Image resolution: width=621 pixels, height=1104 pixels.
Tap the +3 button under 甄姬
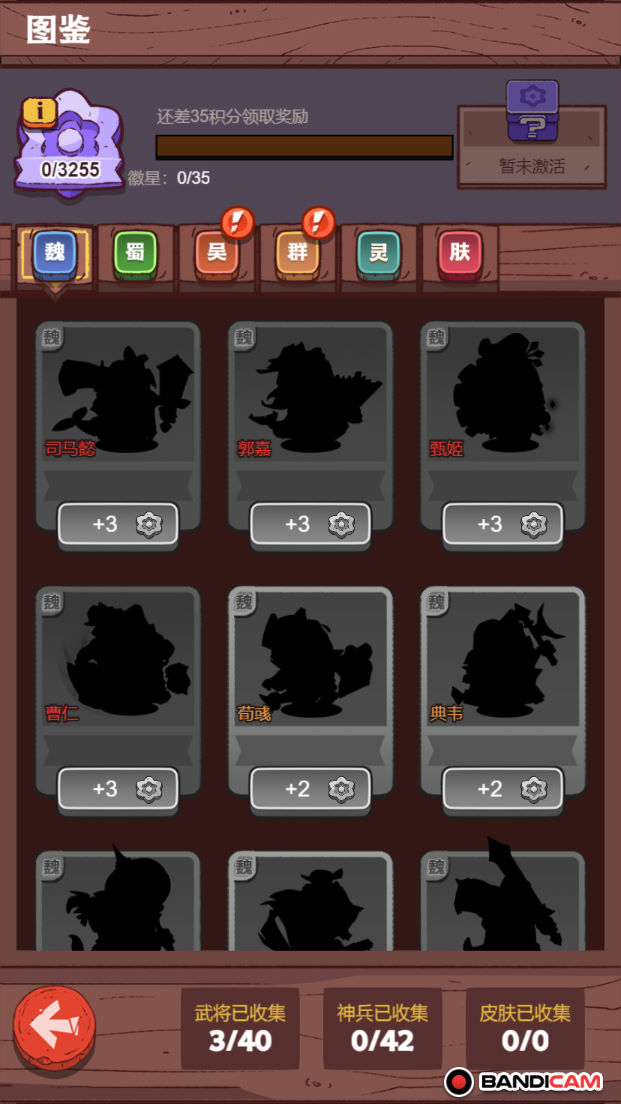(x=502, y=524)
